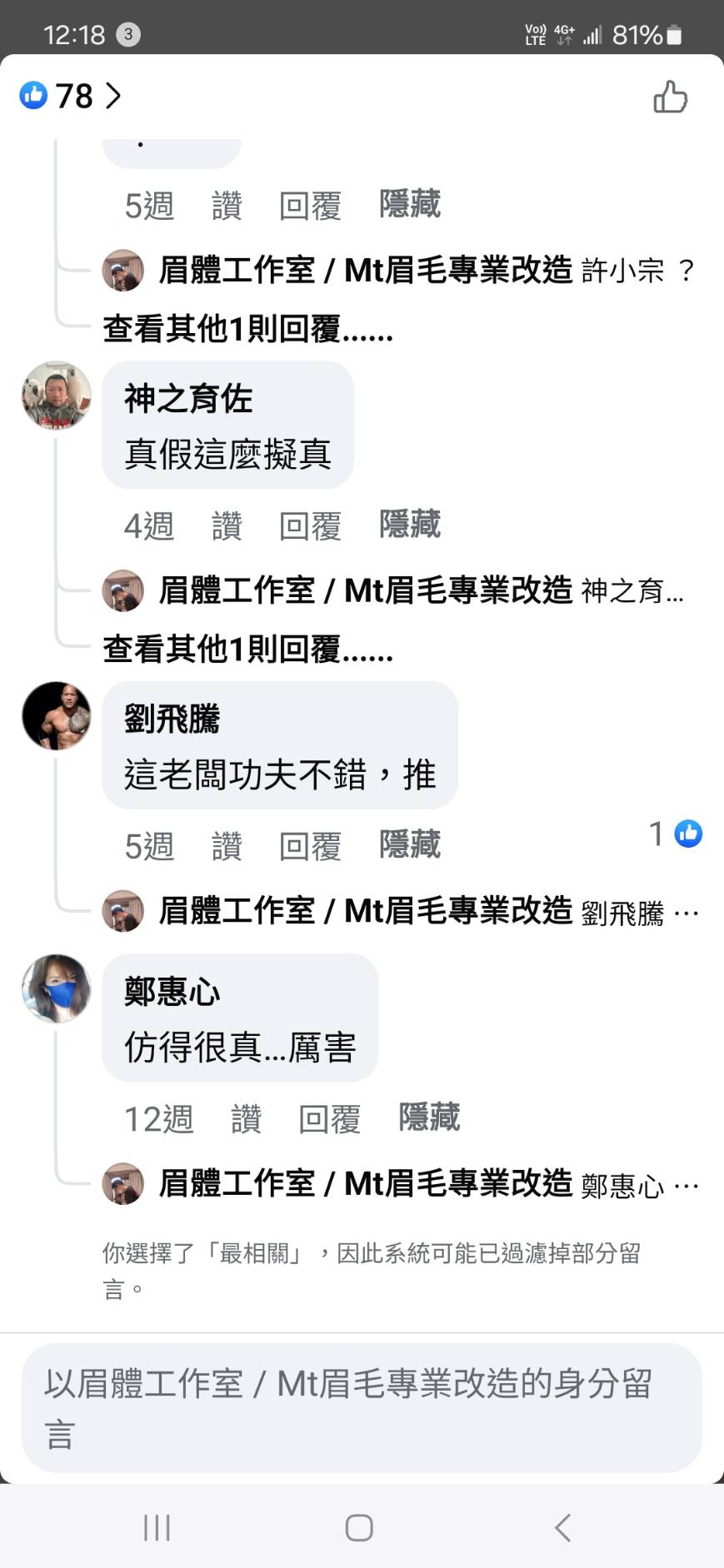Open the page's reply mentioning 許小宗
The height and width of the screenshot is (1568, 724).
click(x=400, y=271)
